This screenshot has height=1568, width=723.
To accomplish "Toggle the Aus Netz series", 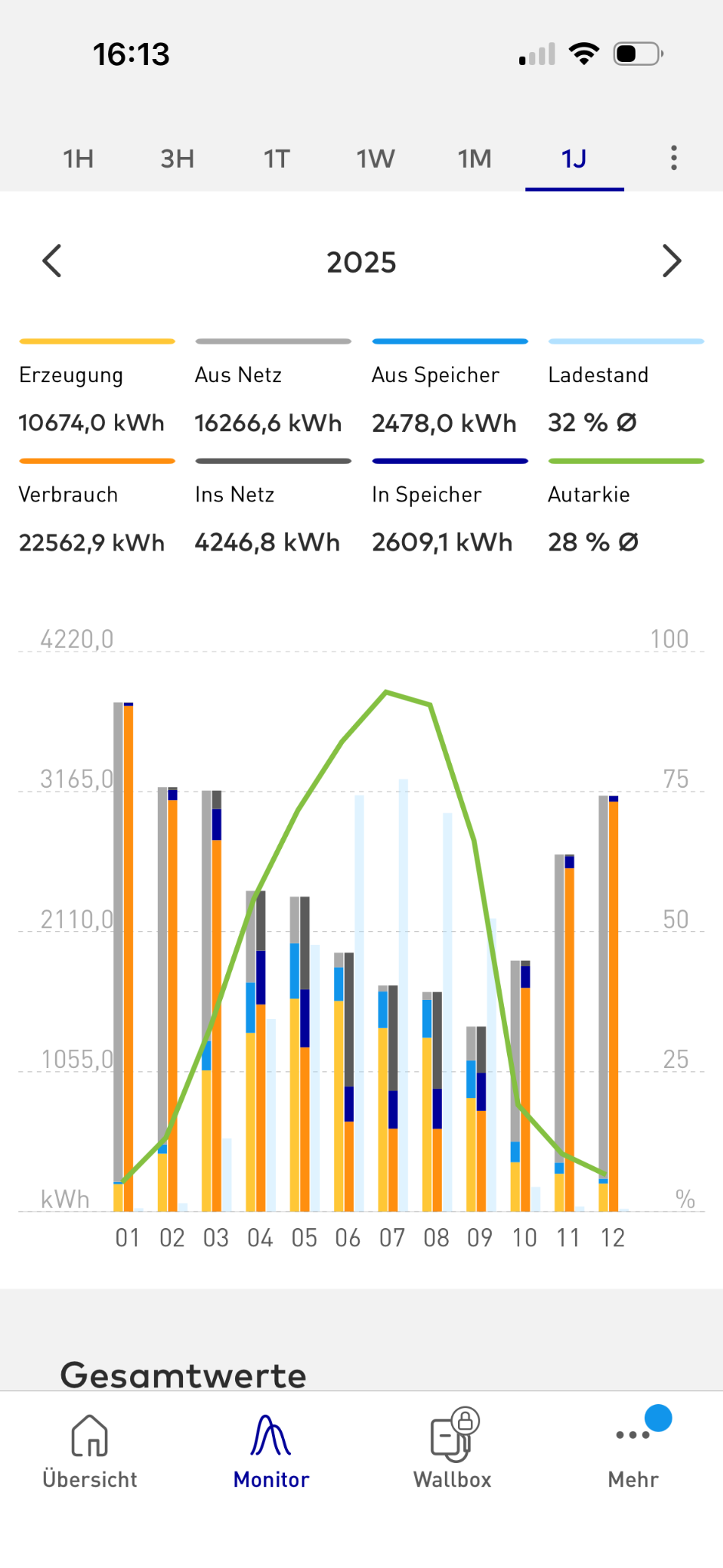I will click(273, 387).
